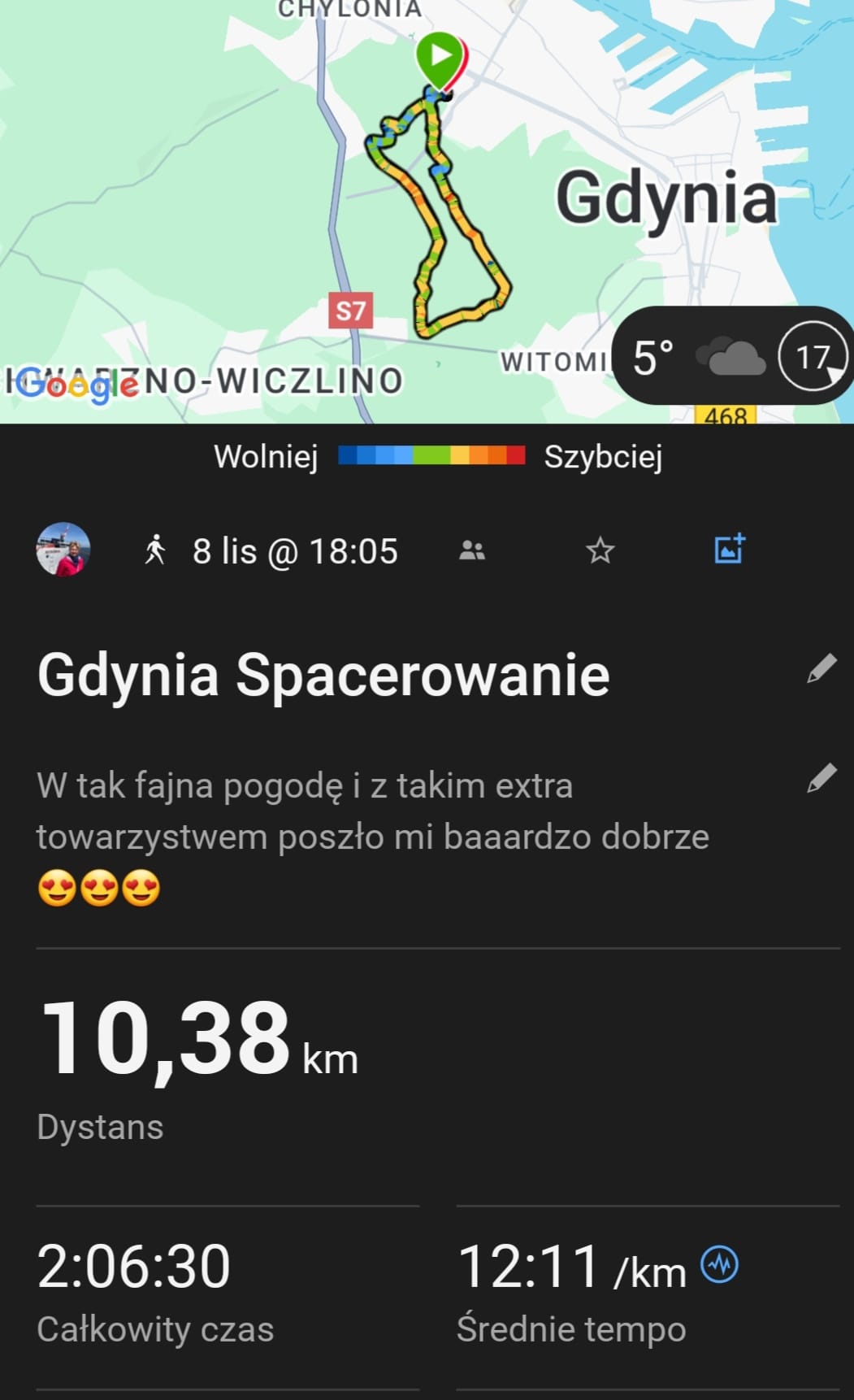The height and width of the screenshot is (1400, 854).
Task: Open the weather details widget showing 5°
Action: (731, 356)
